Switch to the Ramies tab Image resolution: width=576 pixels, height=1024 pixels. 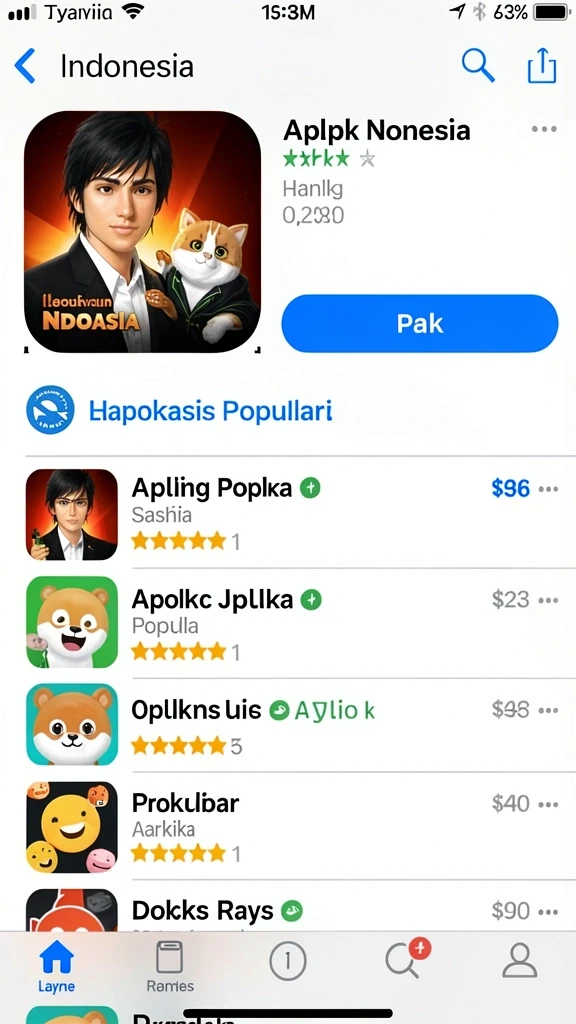click(170, 968)
